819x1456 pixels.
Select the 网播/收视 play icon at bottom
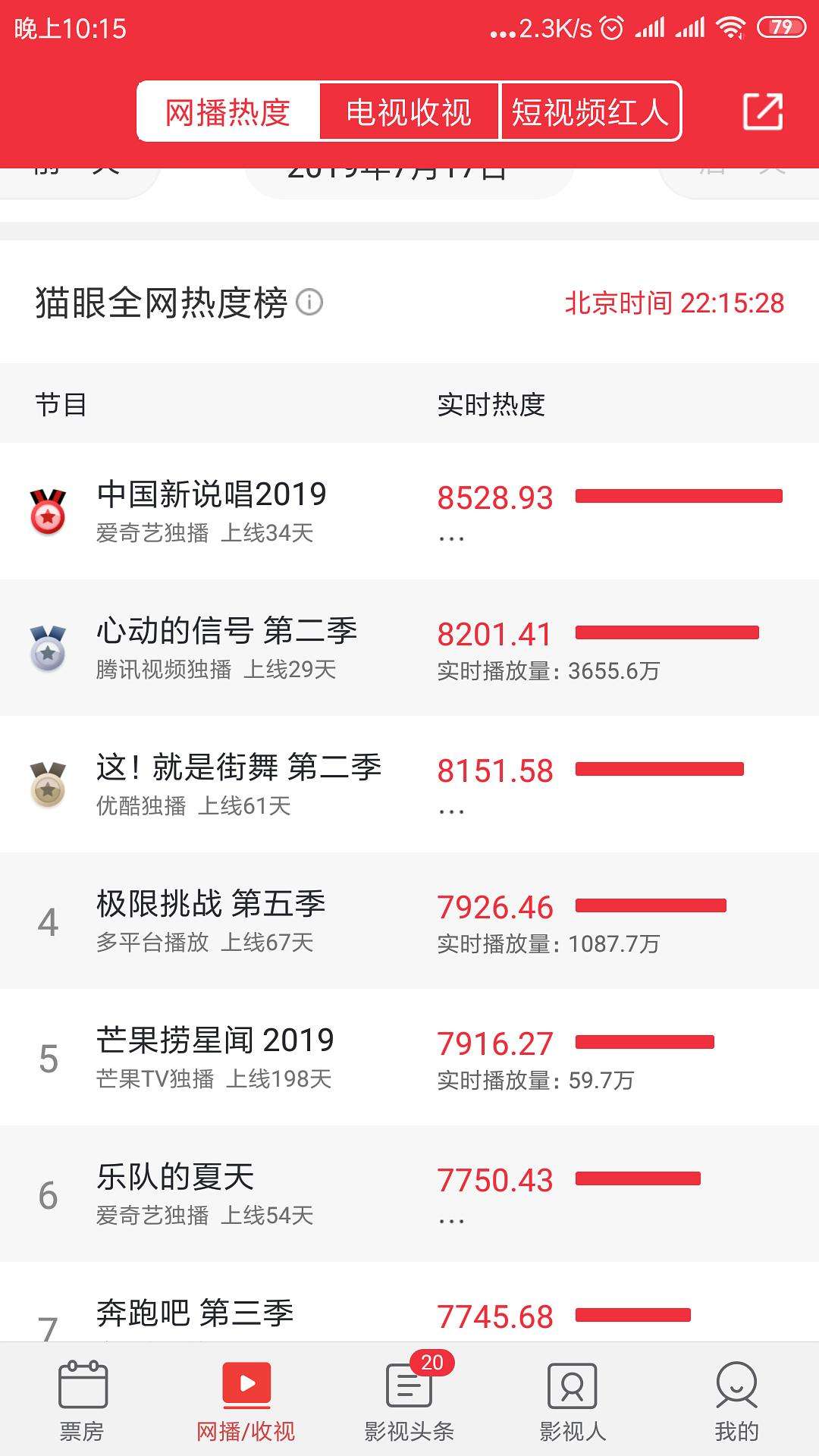coord(245,1399)
